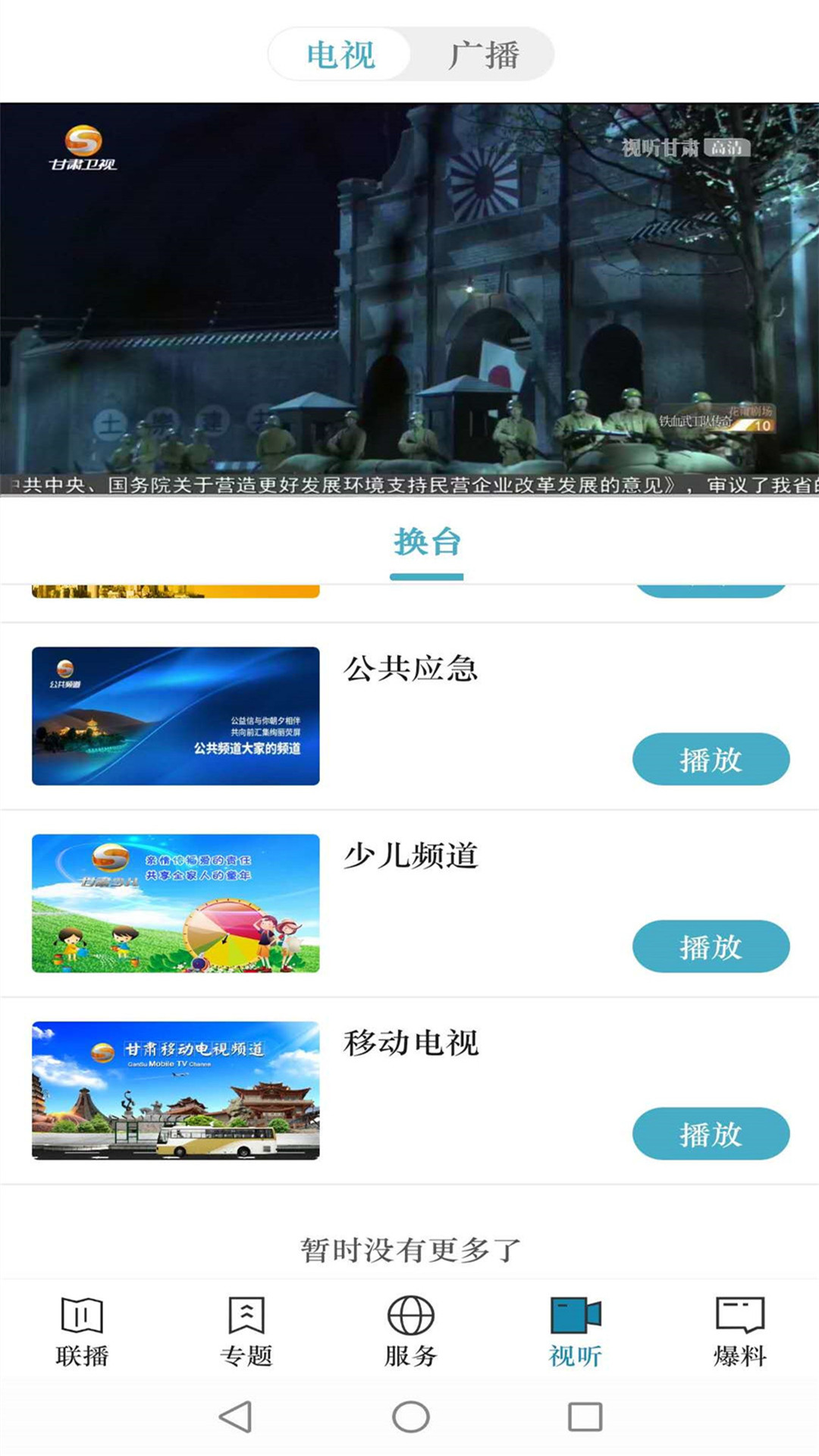Screen dimensions: 819x1456
Task: Open the 公共应急 channel thumbnail
Action: pyautogui.click(x=176, y=716)
